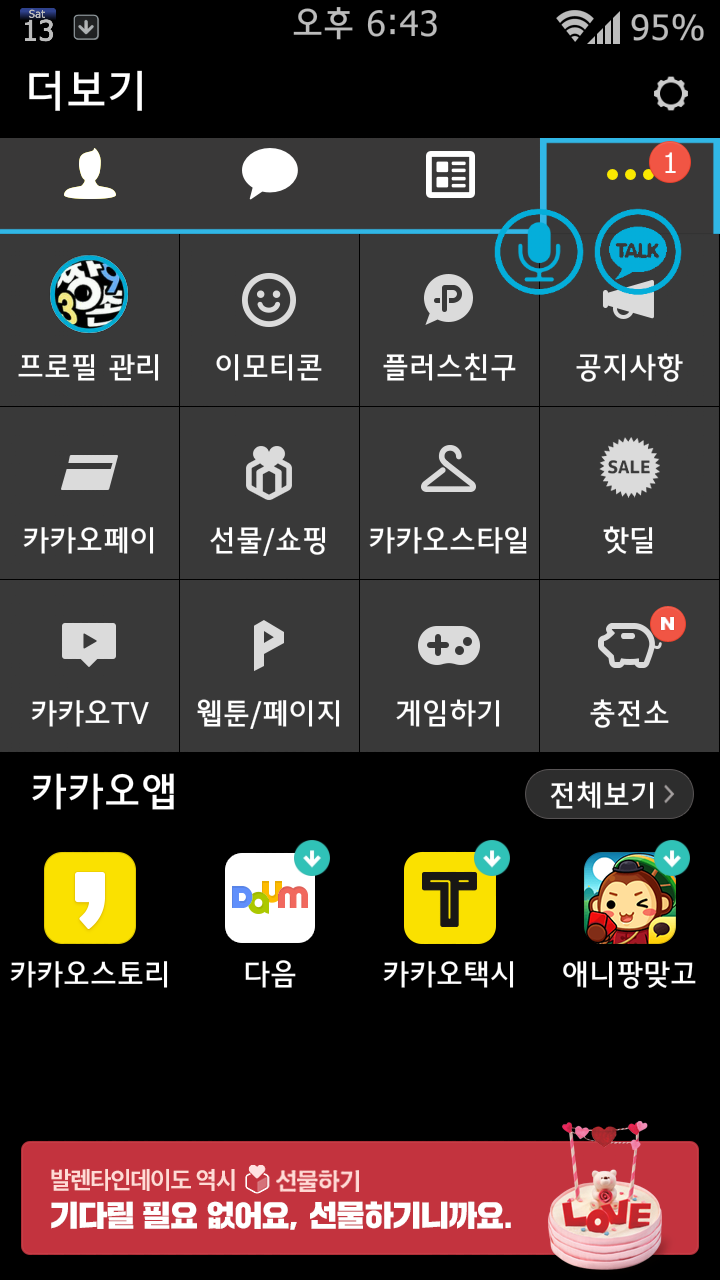
Task: Open the Valentine's 선물하기 banner
Action: click(x=300, y=1198)
